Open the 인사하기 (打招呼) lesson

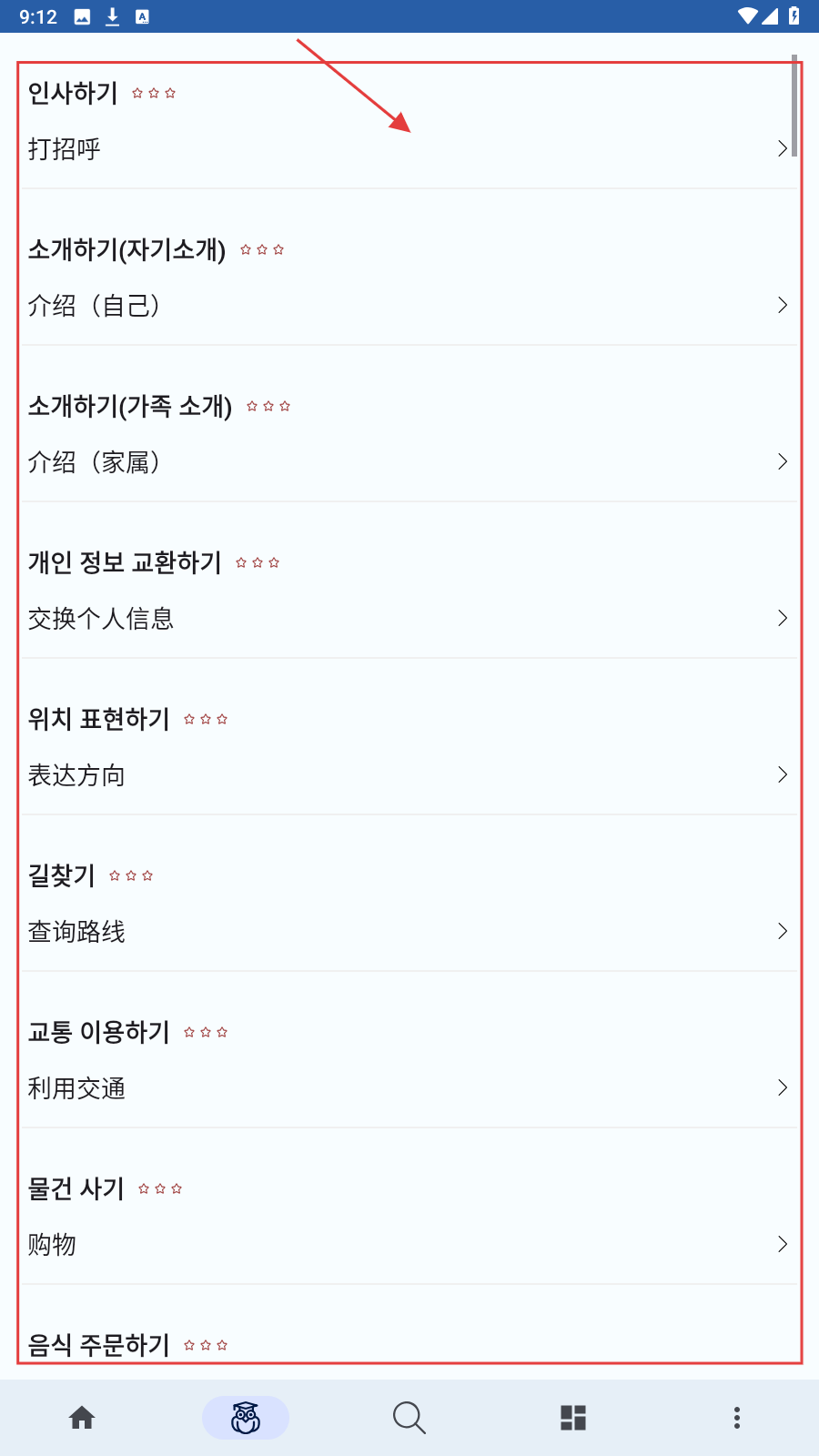[x=408, y=123]
